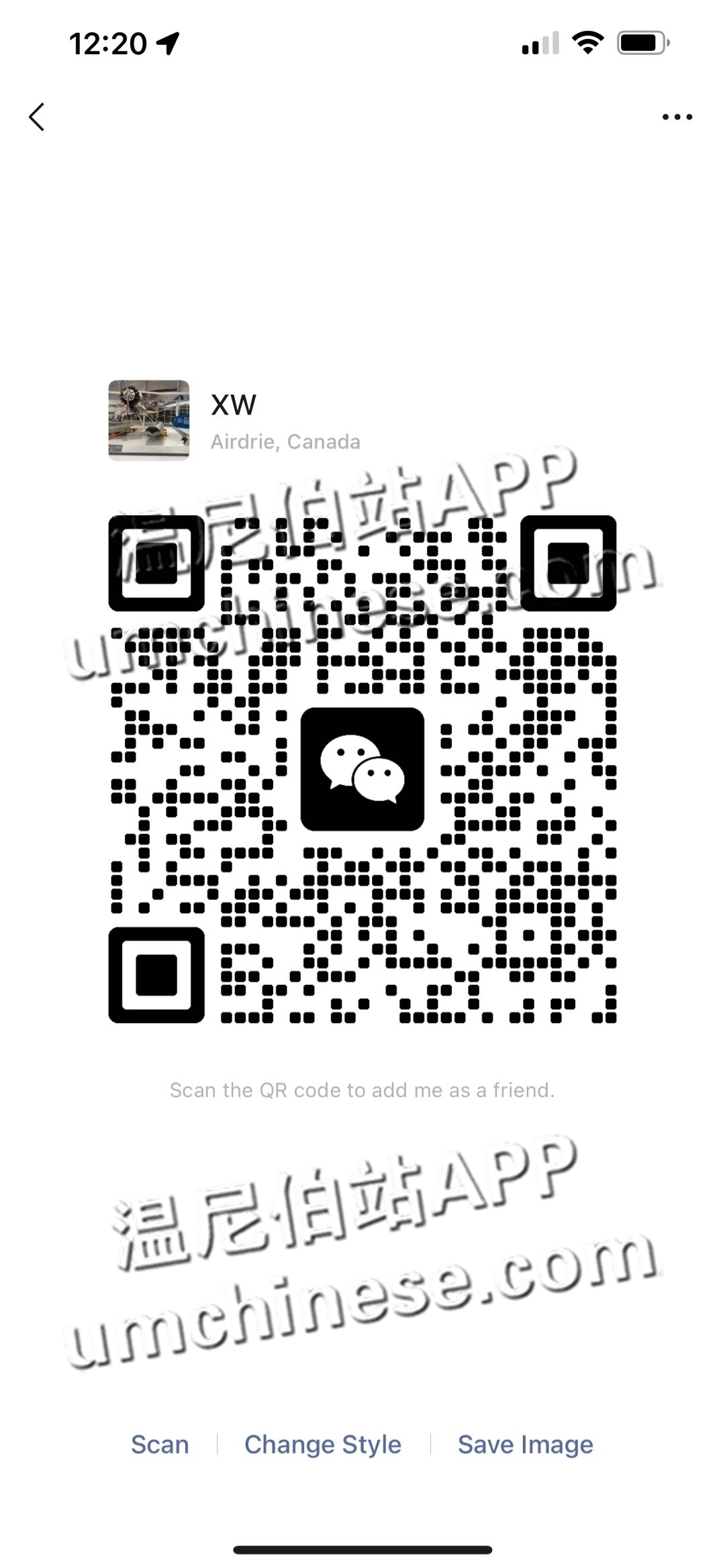Change the QR code style
Viewport: 725px width, 1568px height.
pos(323,1444)
